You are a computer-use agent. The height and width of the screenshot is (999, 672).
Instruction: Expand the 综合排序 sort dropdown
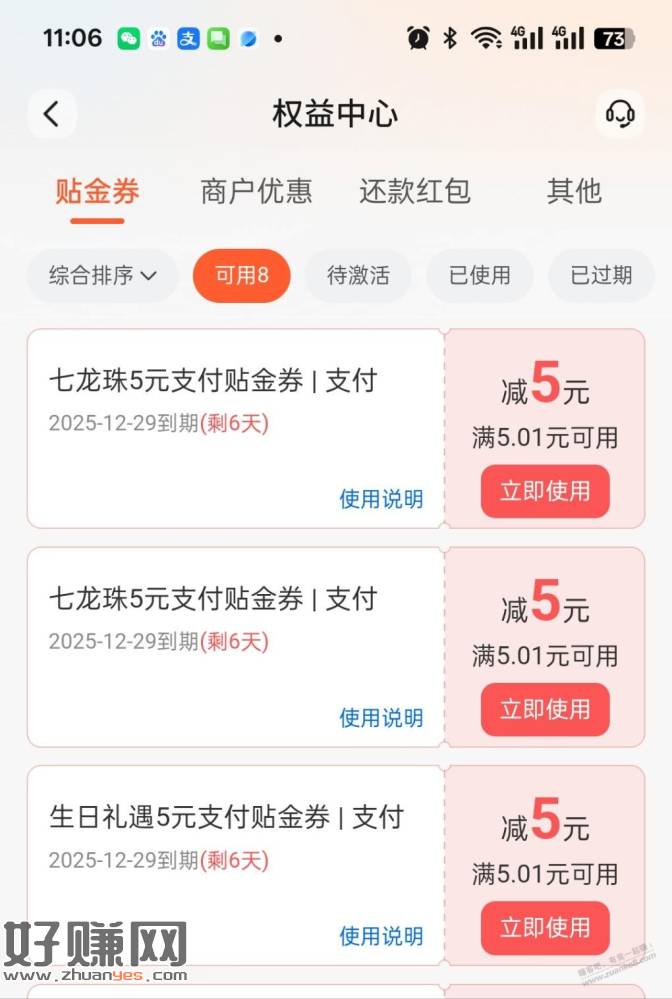click(102, 276)
